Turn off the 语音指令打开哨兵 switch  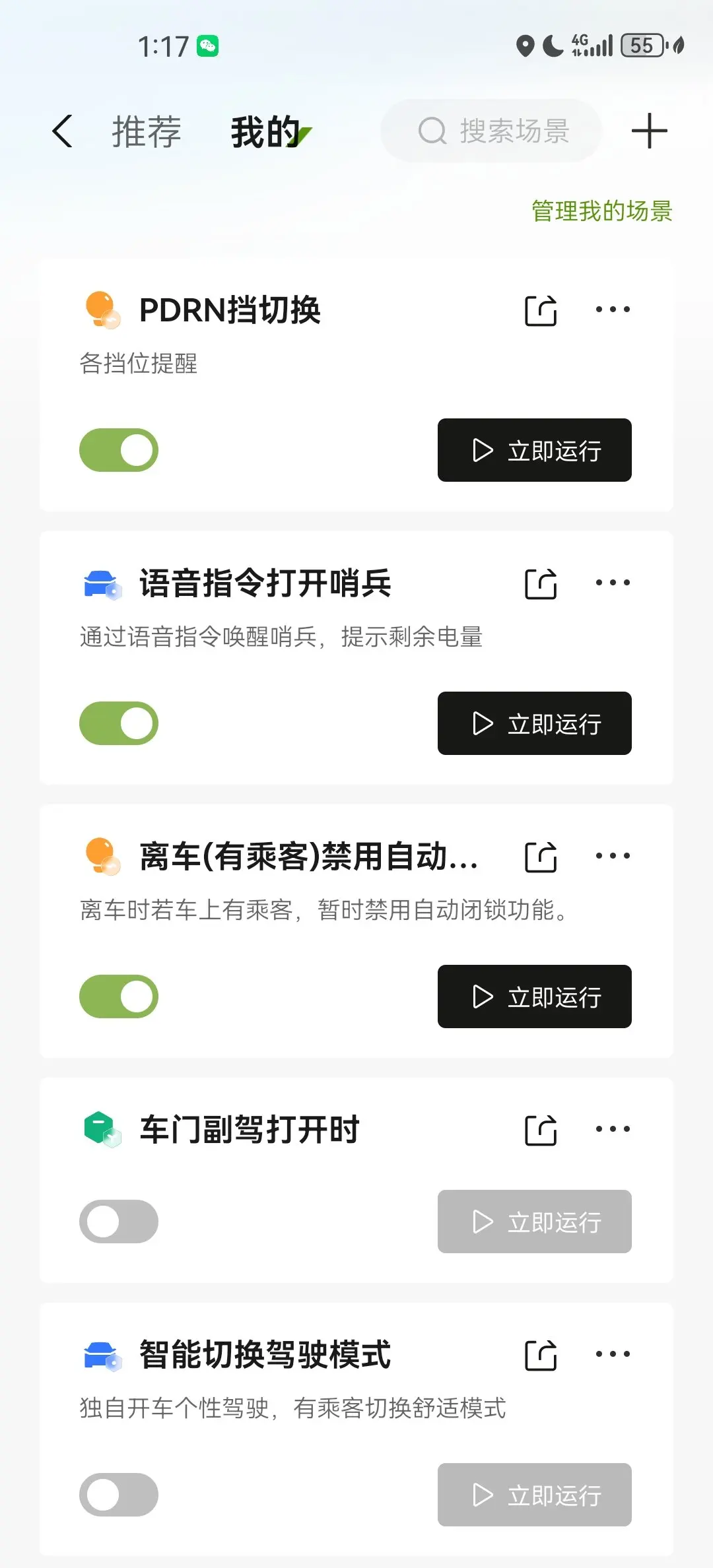click(119, 723)
